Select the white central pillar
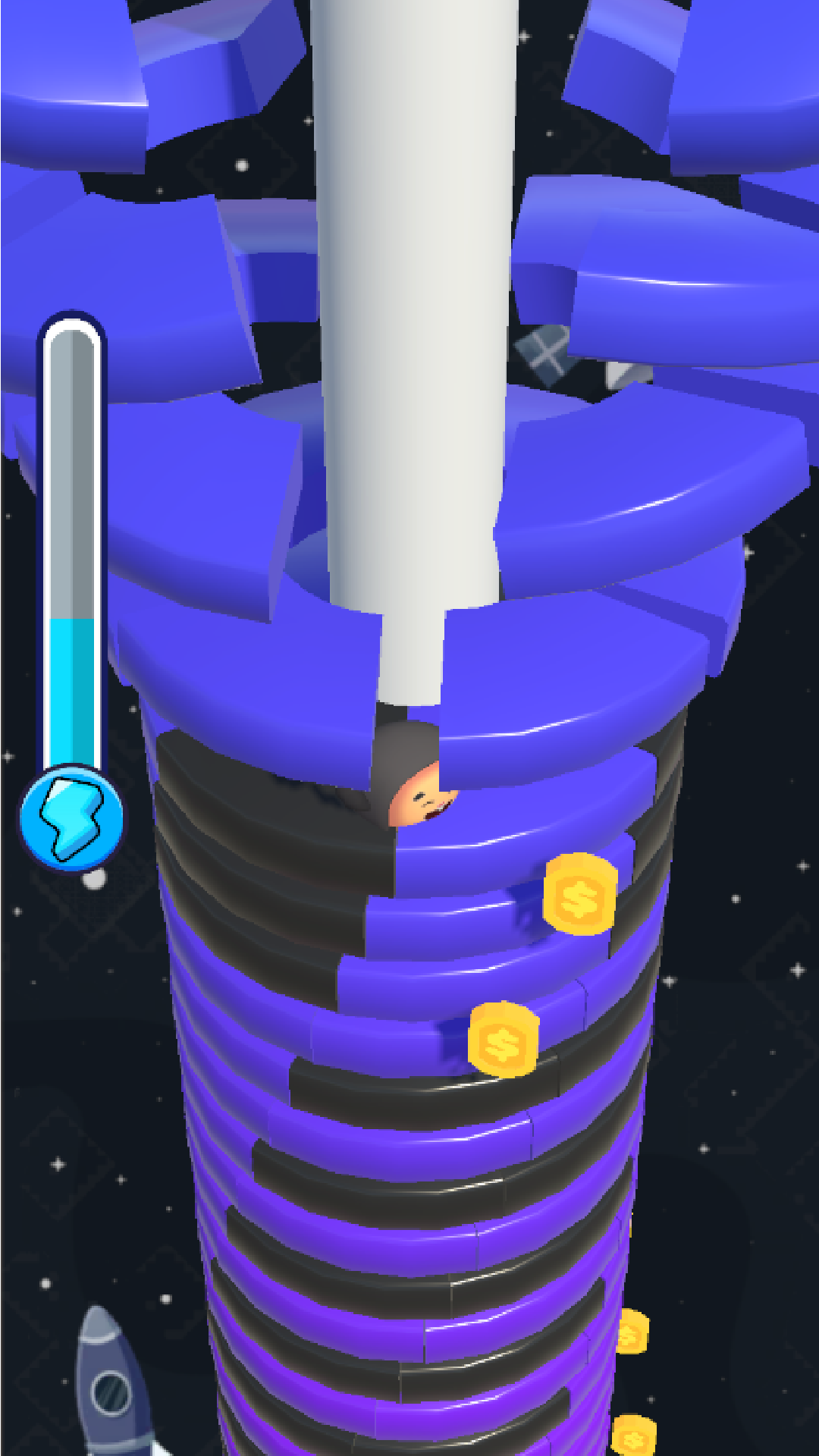 413,303
